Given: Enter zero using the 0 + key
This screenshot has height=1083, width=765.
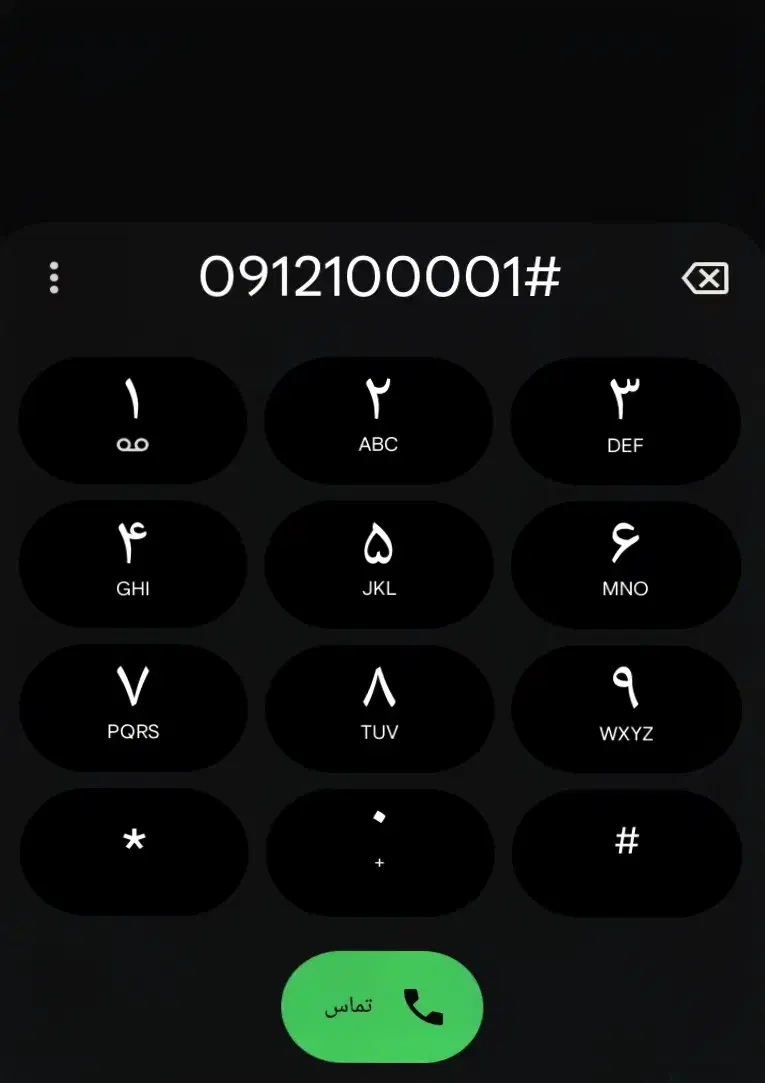Looking at the screenshot, I should 379,851.
